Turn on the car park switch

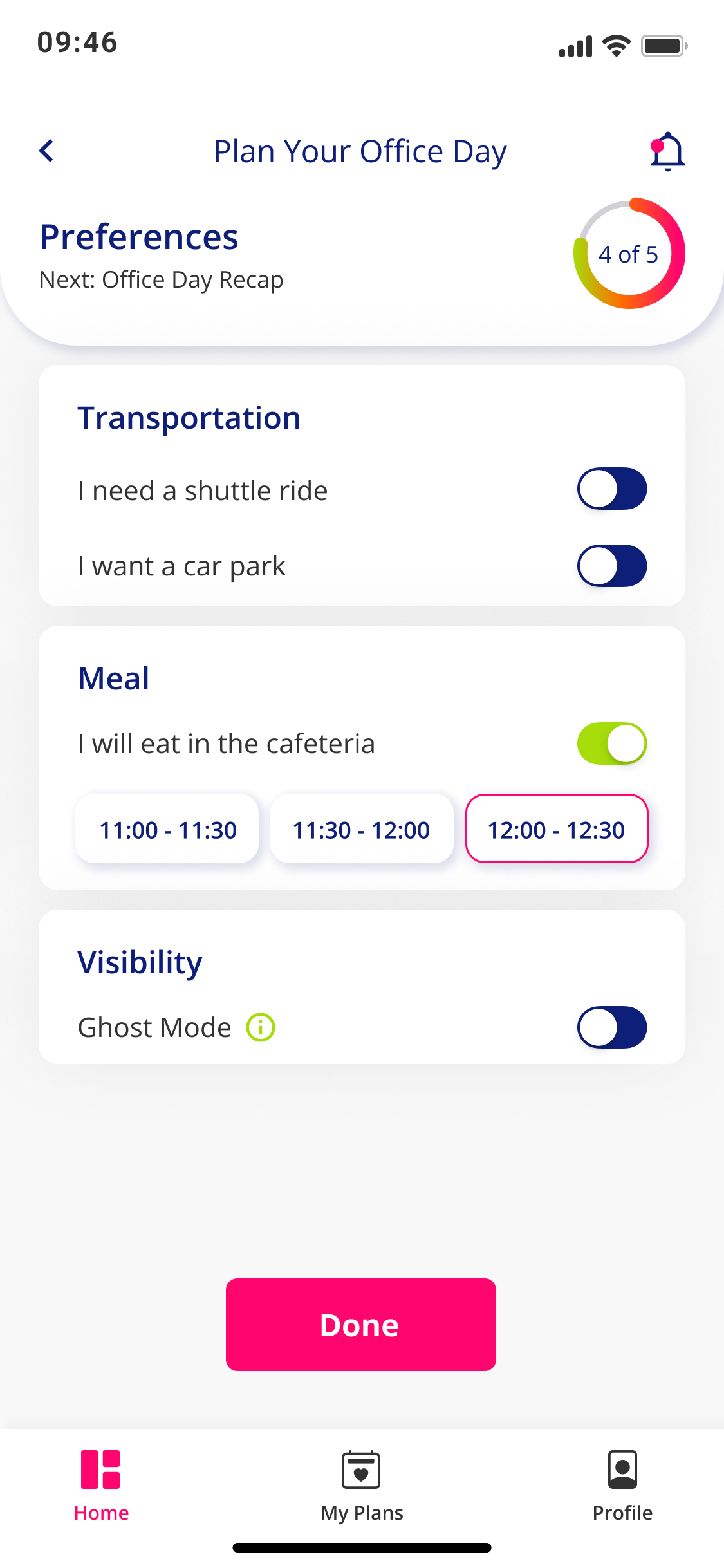coord(611,566)
